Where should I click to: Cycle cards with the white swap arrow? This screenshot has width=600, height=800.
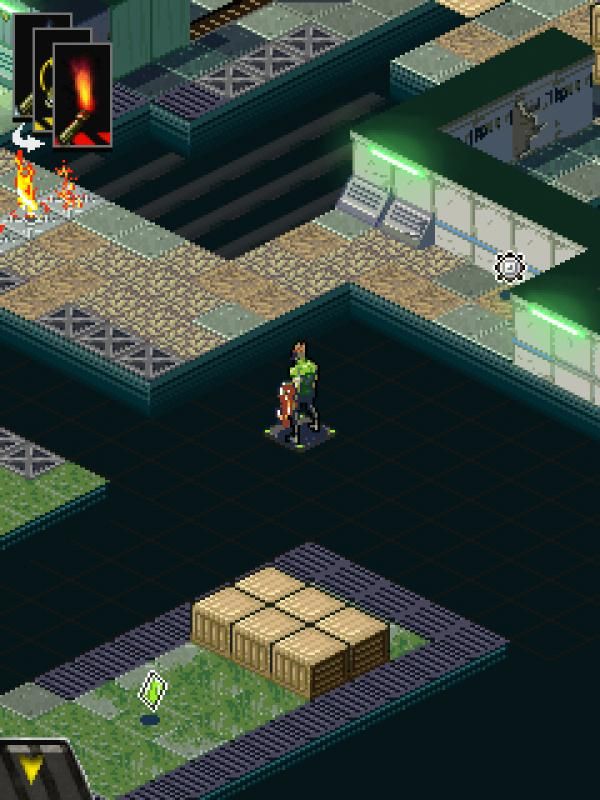point(27,142)
